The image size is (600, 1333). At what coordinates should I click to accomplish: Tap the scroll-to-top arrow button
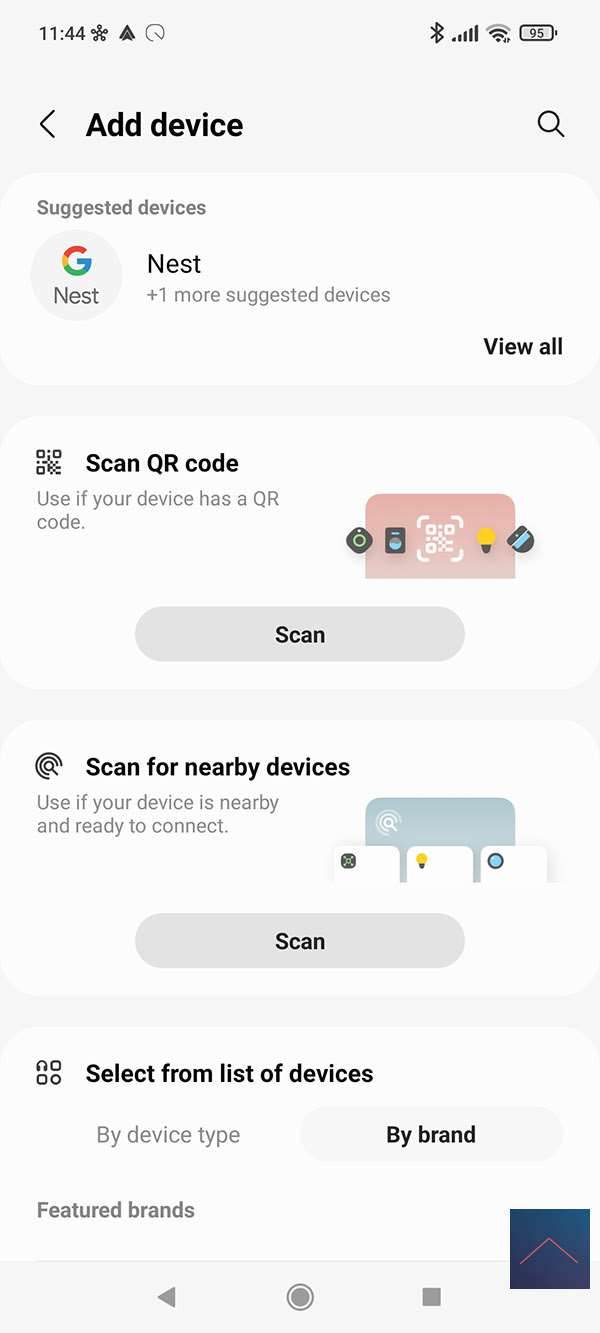(x=549, y=1249)
